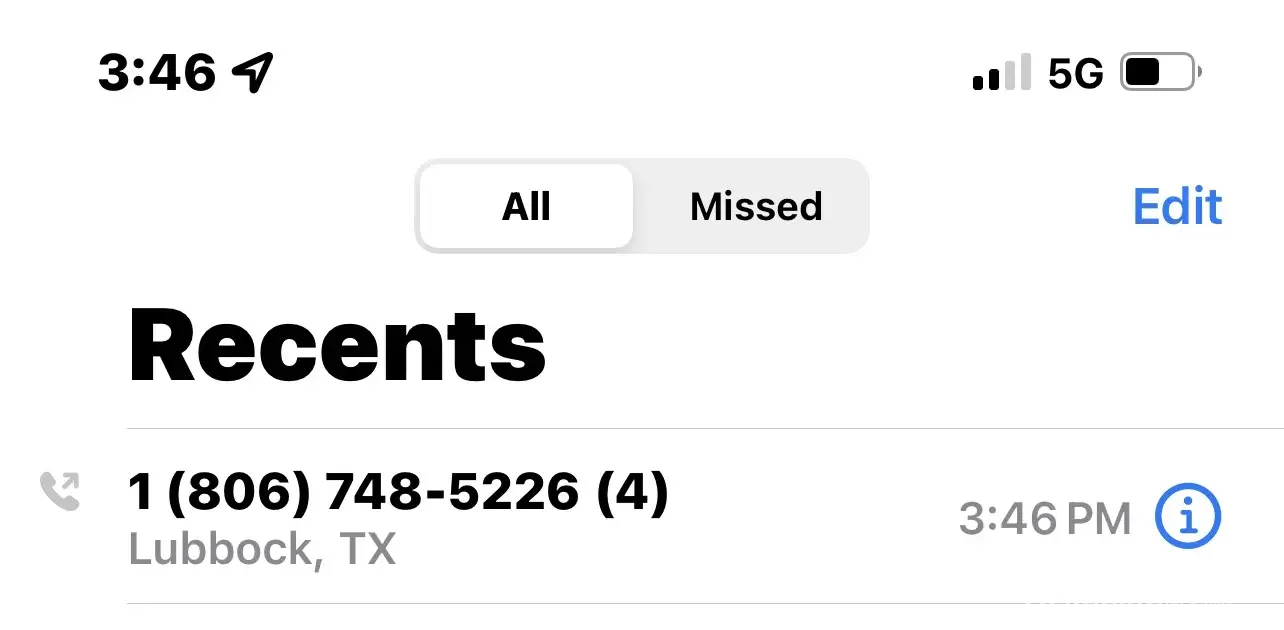Open info for 1 (806) 748-5226

(1187, 518)
